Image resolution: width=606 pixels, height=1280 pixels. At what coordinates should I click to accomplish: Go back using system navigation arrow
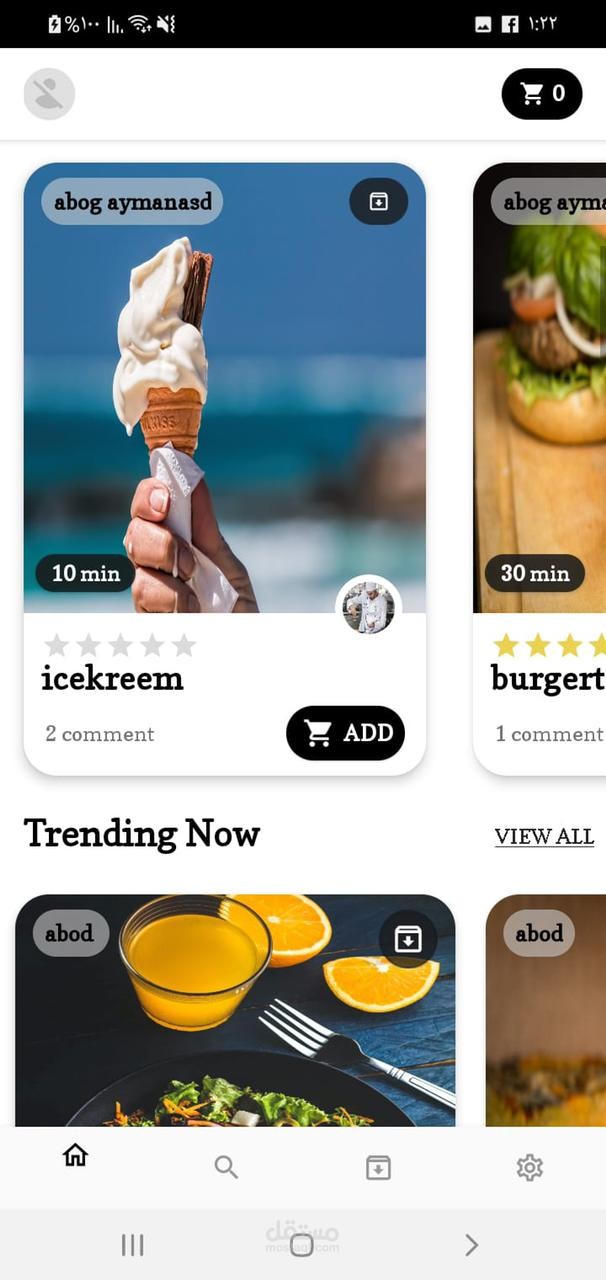tap(471, 1245)
